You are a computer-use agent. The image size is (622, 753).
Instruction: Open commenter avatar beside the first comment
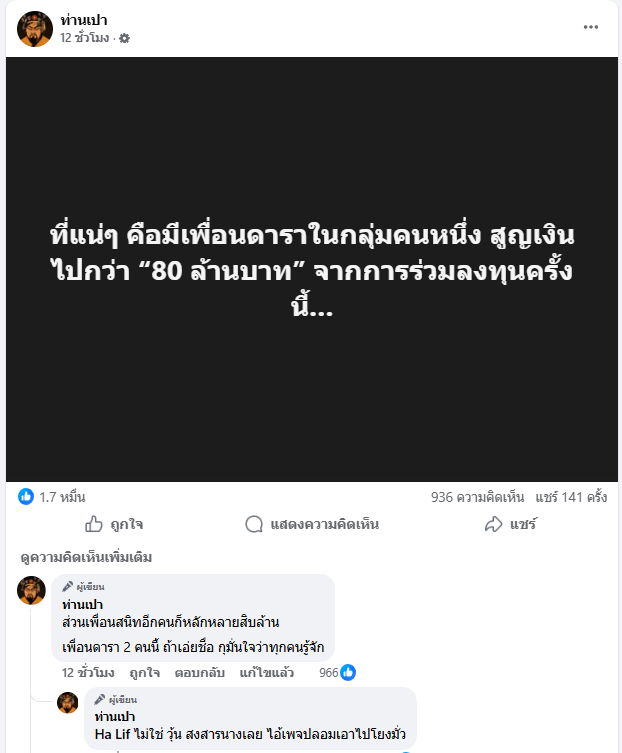point(31,590)
